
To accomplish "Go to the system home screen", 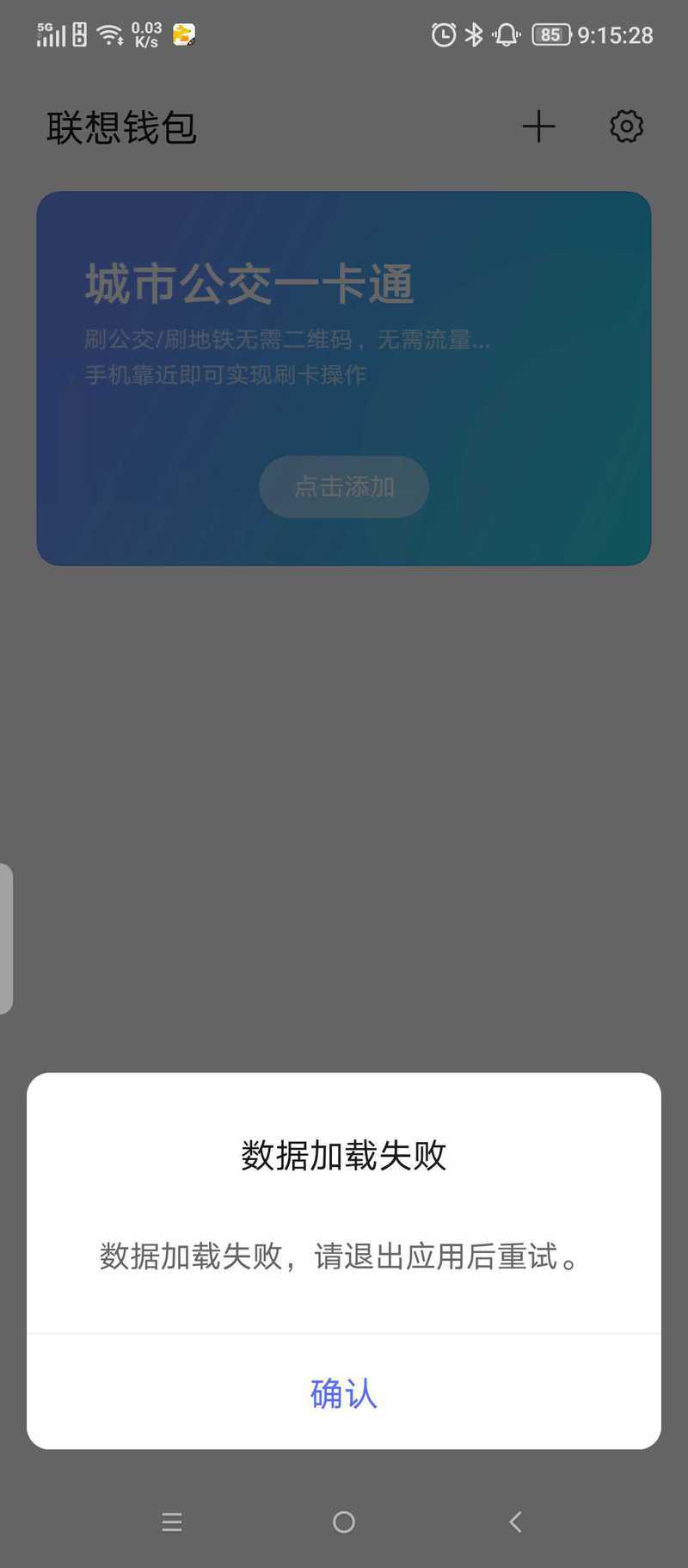I will click(x=344, y=1522).
